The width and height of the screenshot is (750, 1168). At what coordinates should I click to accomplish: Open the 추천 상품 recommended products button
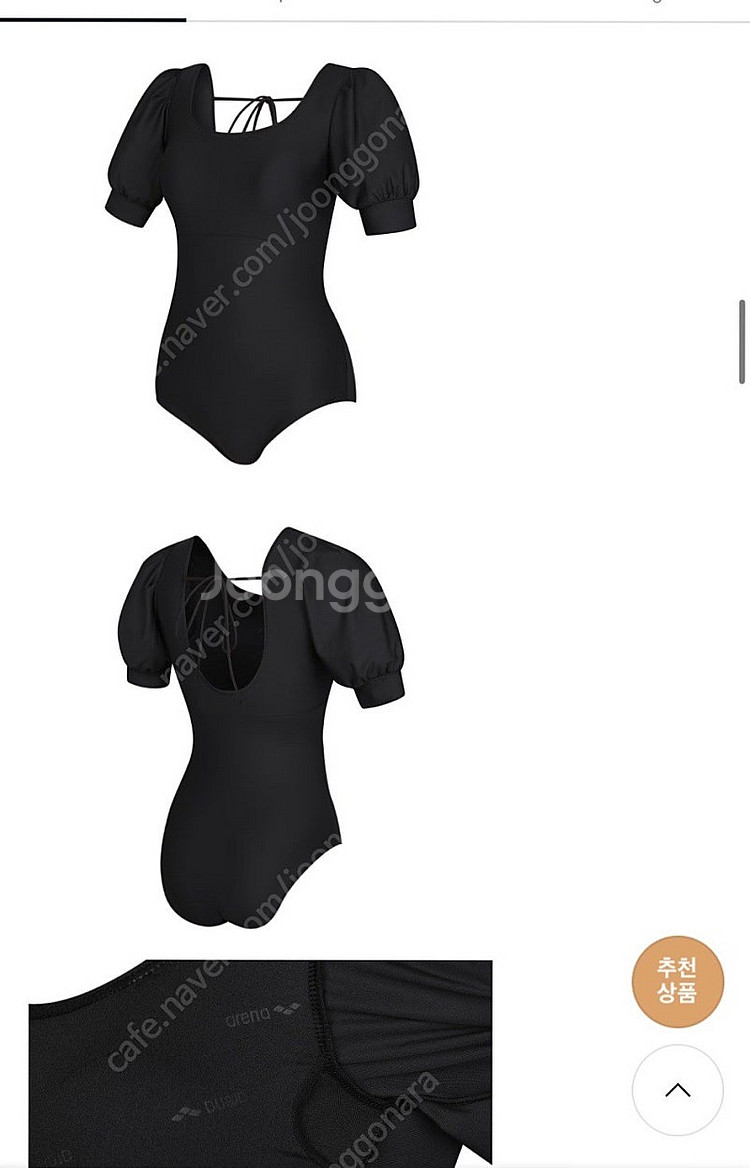(677, 981)
